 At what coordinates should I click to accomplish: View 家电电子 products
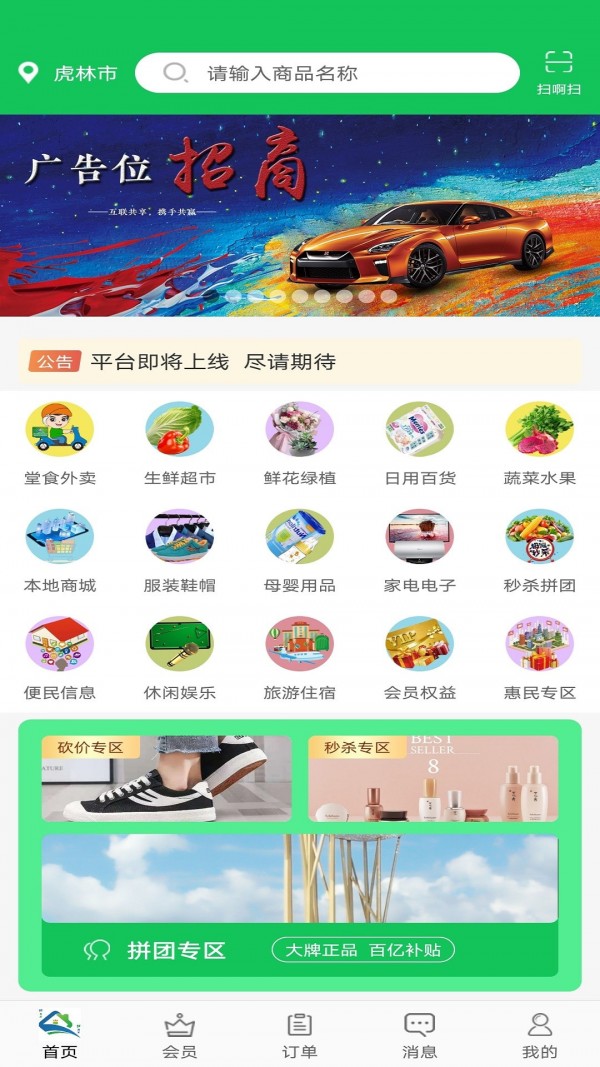pyautogui.click(x=420, y=550)
